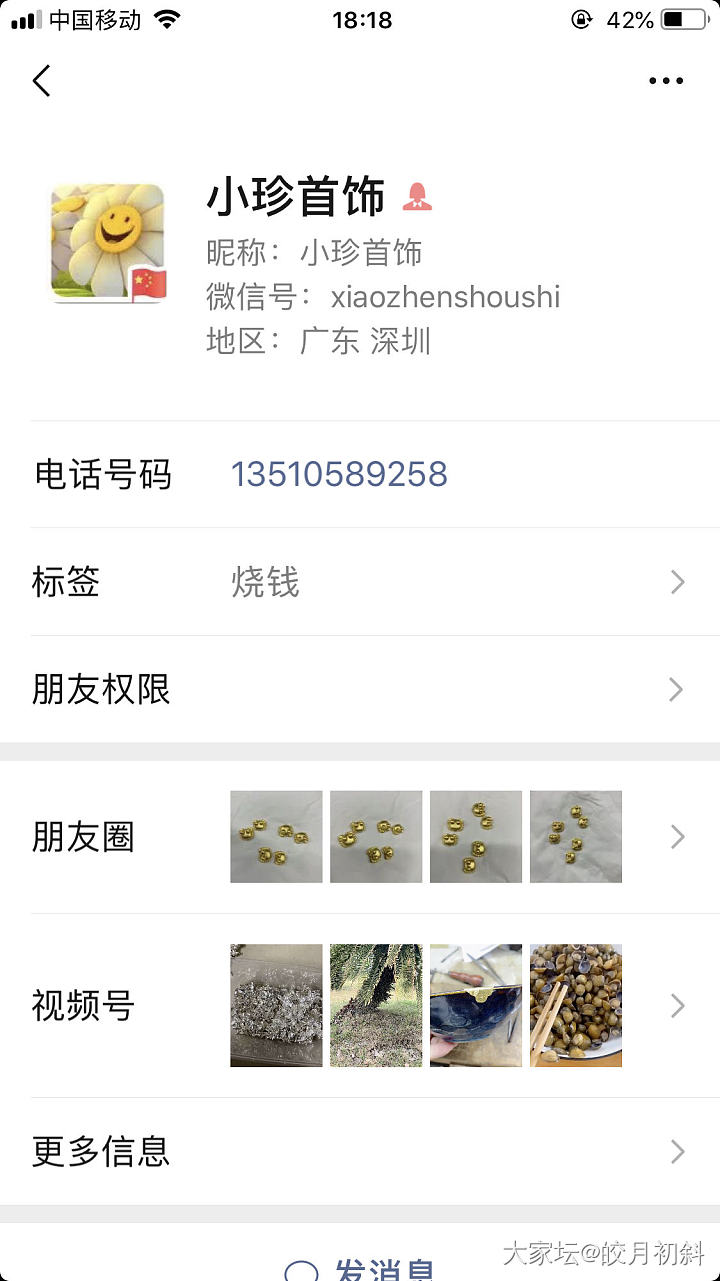Open 朋友权限 settings

360,689
